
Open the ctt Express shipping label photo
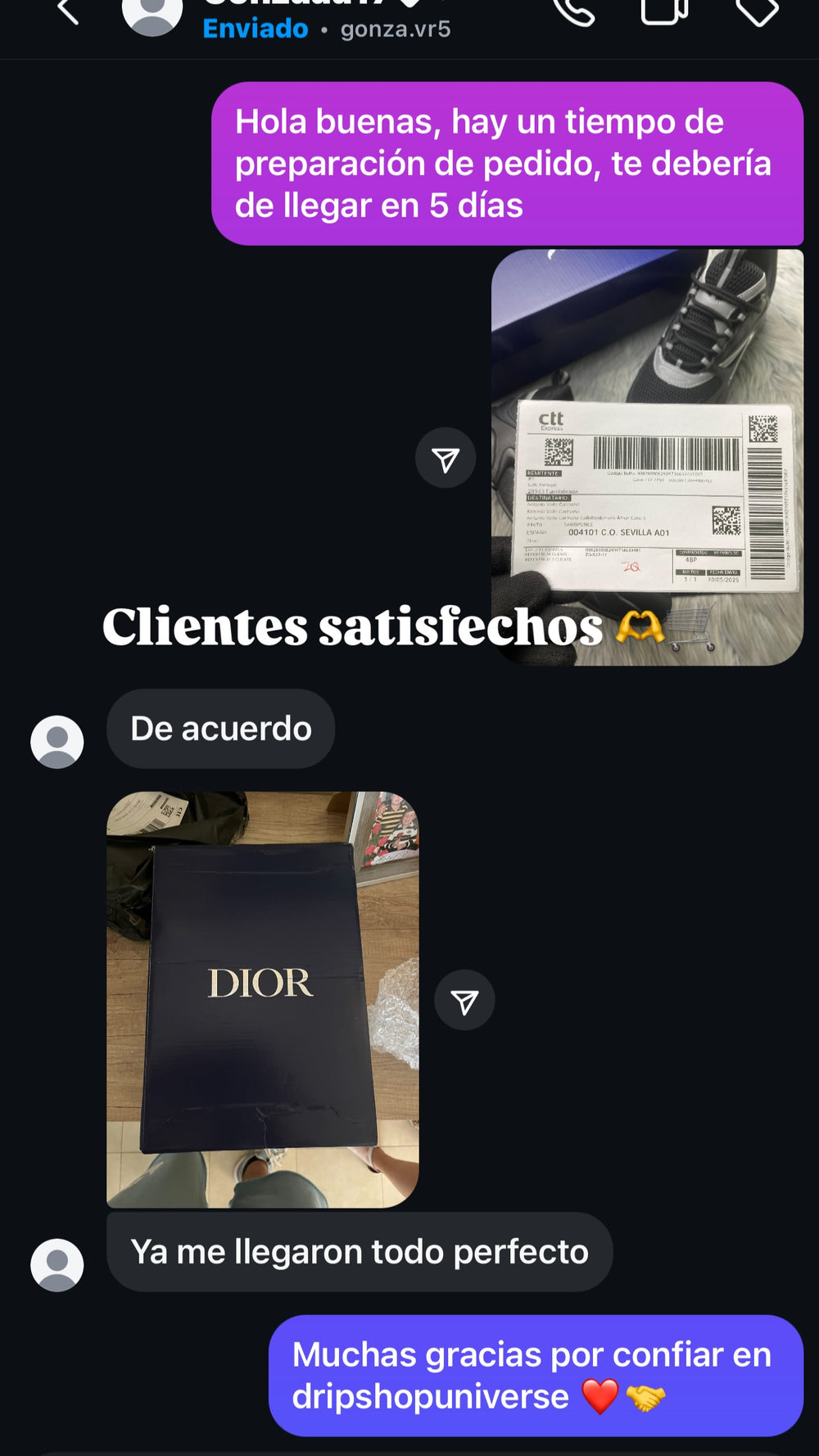coord(647,459)
